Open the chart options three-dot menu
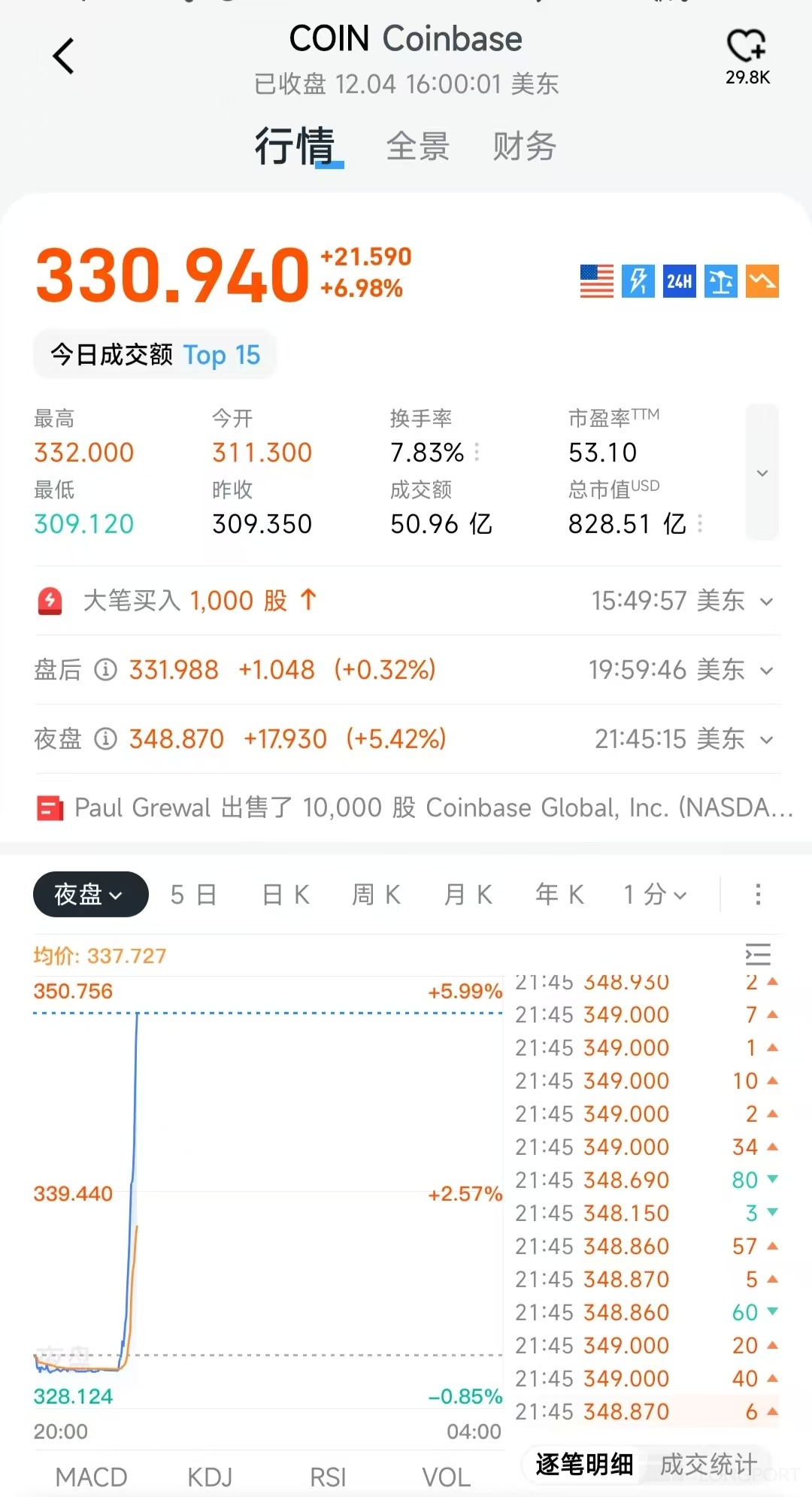812x1497 pixels. point(758,894)
